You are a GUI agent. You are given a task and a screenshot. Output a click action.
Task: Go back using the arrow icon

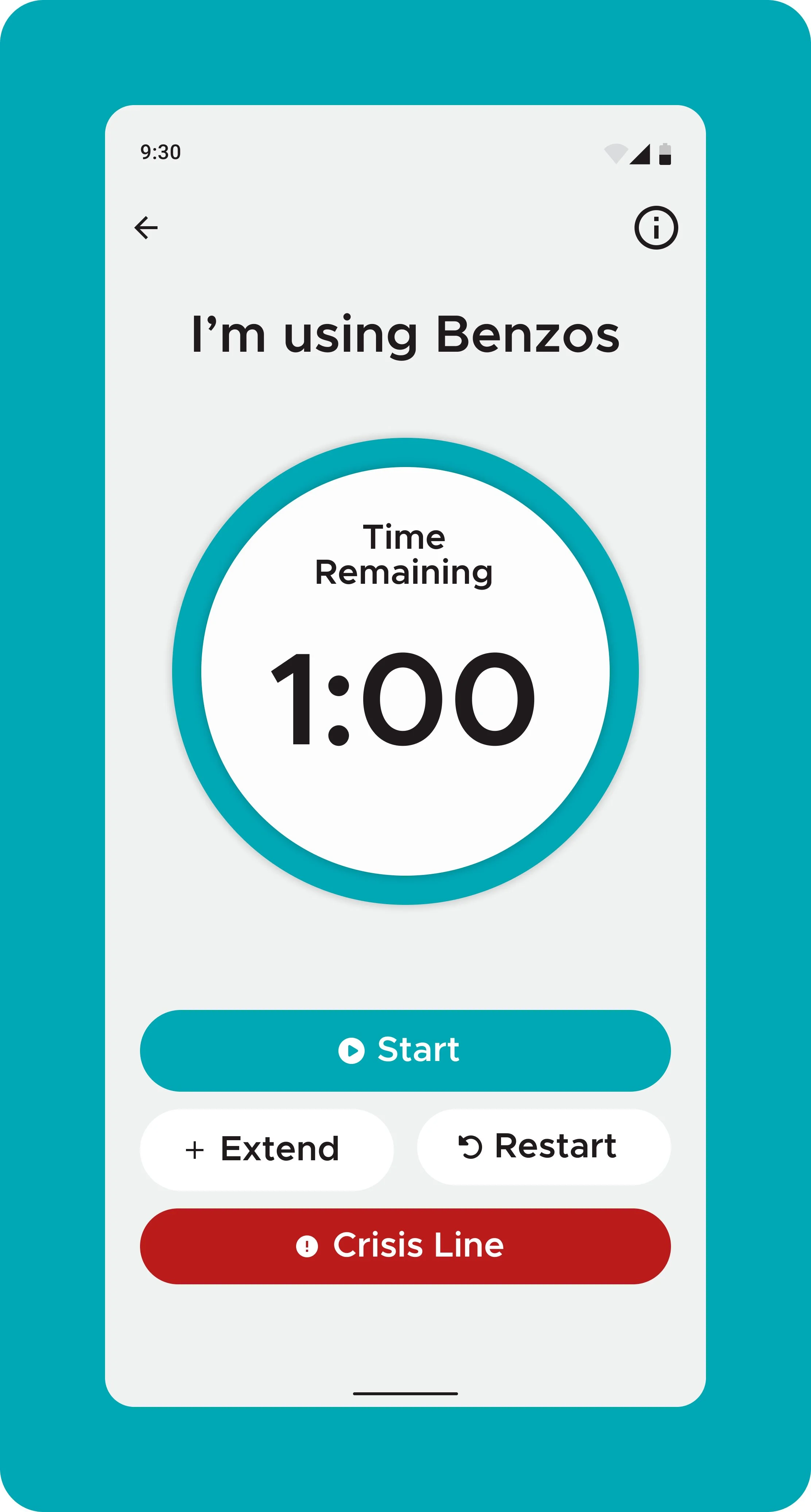click(x=146, y=228)
